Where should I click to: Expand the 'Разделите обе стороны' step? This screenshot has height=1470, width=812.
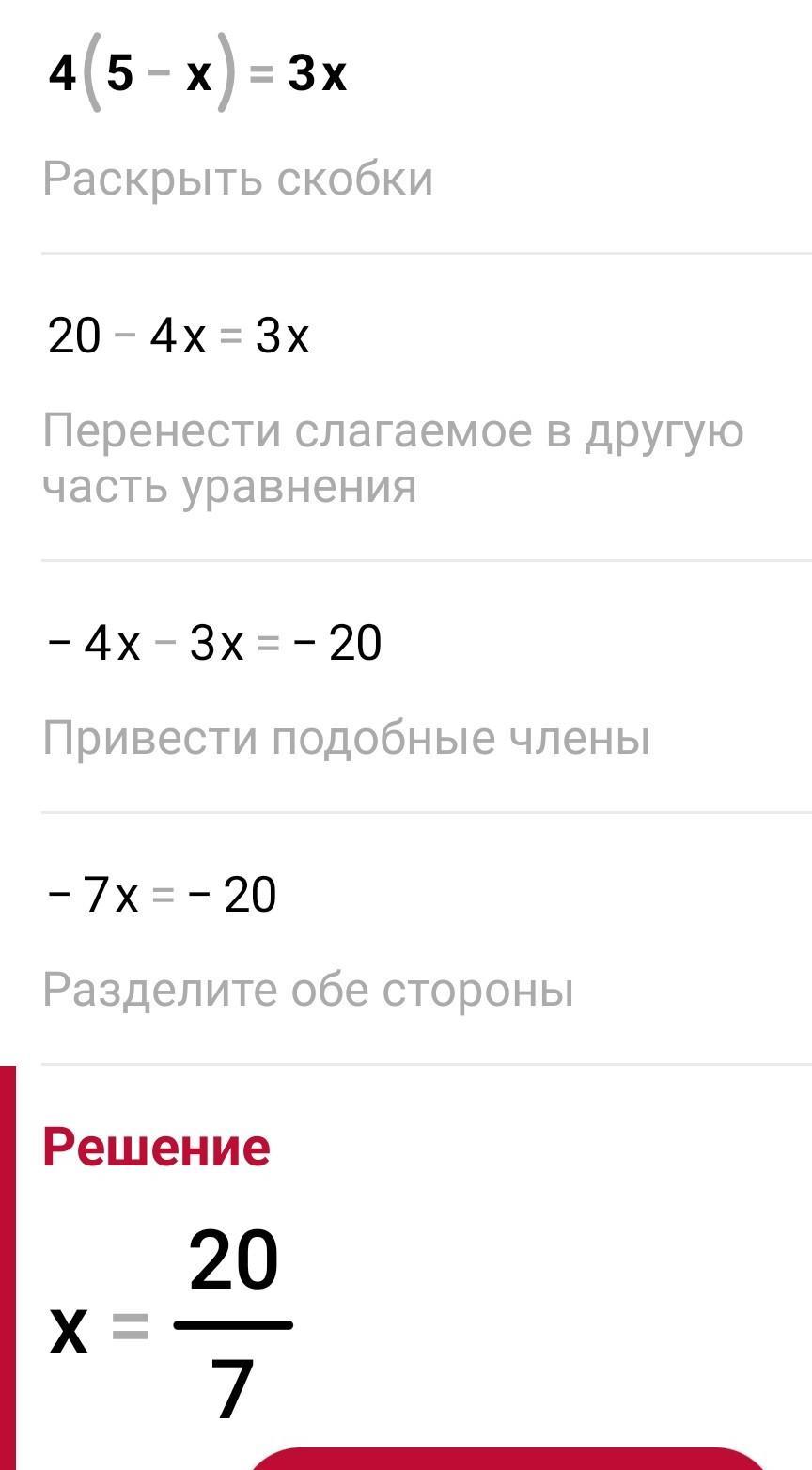click(x=307, y=990)
